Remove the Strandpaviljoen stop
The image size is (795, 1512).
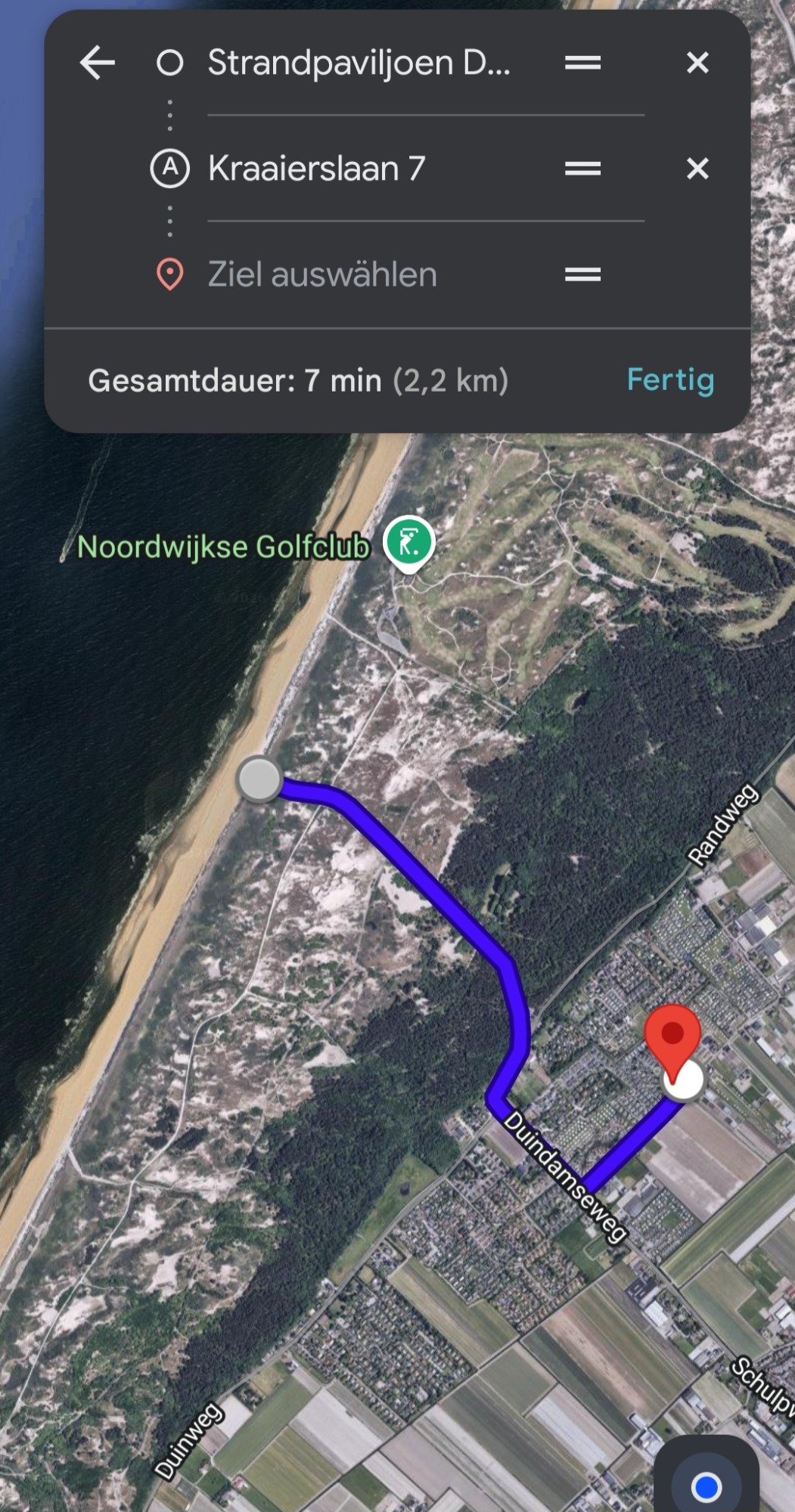[x=697, y=63]
